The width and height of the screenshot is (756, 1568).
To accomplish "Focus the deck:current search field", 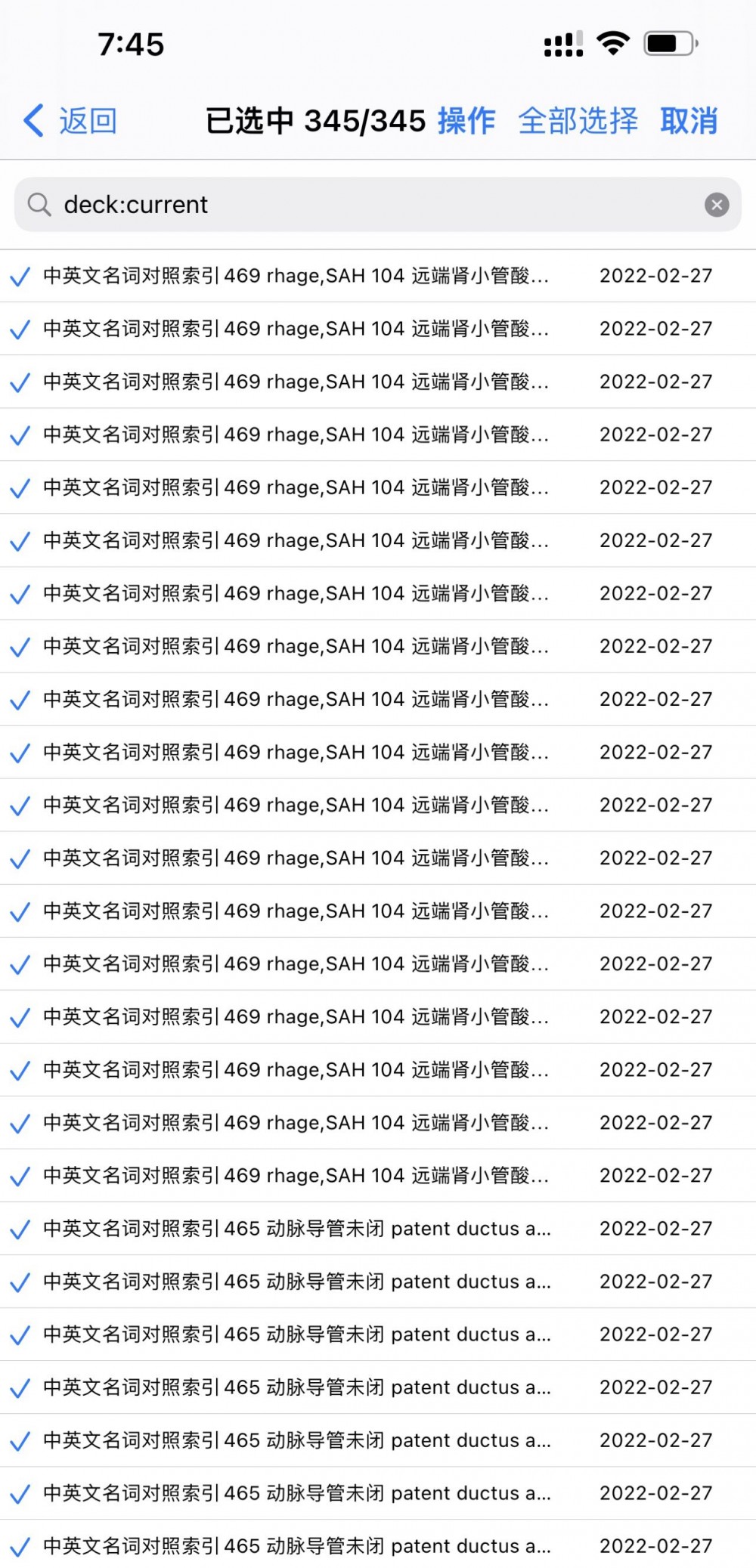I will coord(378,205).
